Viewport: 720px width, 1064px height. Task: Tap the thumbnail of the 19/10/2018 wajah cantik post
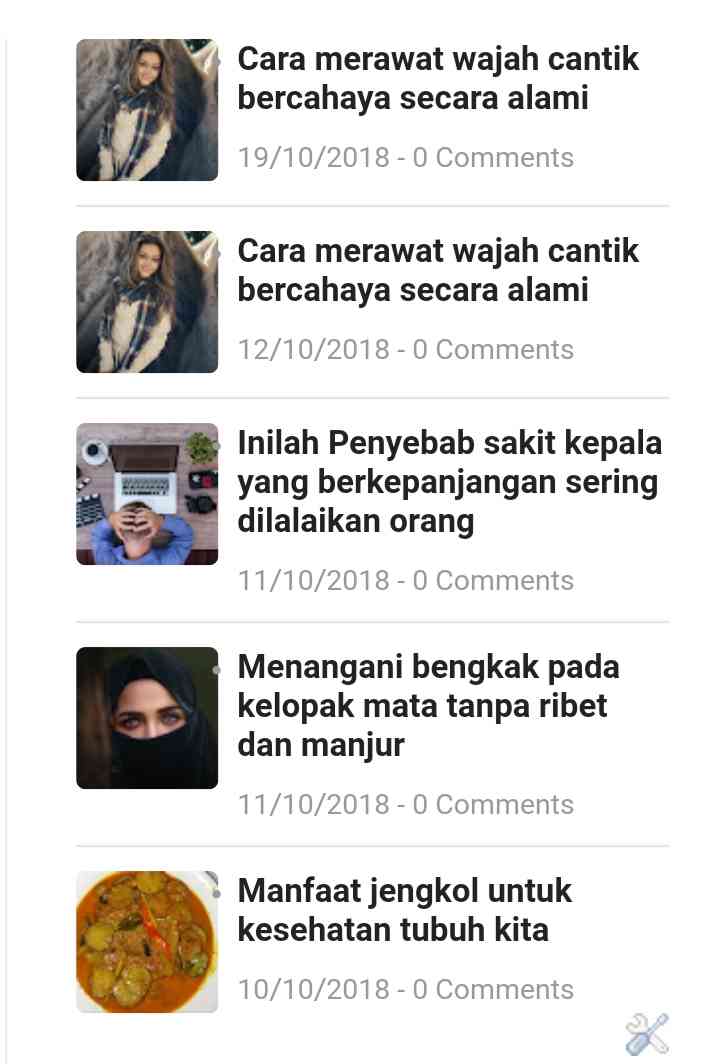click(147, 110)
